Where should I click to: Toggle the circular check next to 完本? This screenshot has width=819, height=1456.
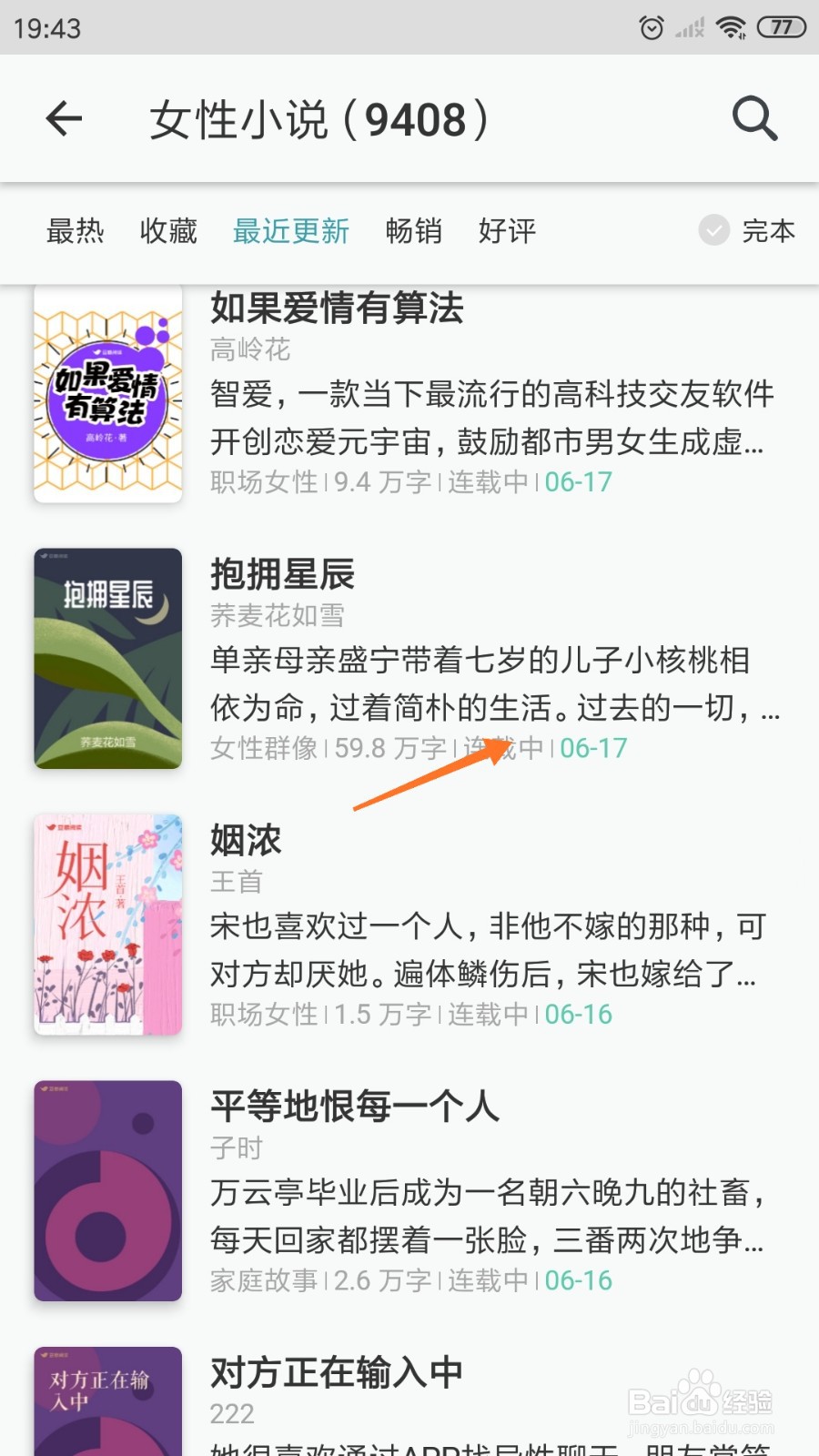tap(713, 232)
